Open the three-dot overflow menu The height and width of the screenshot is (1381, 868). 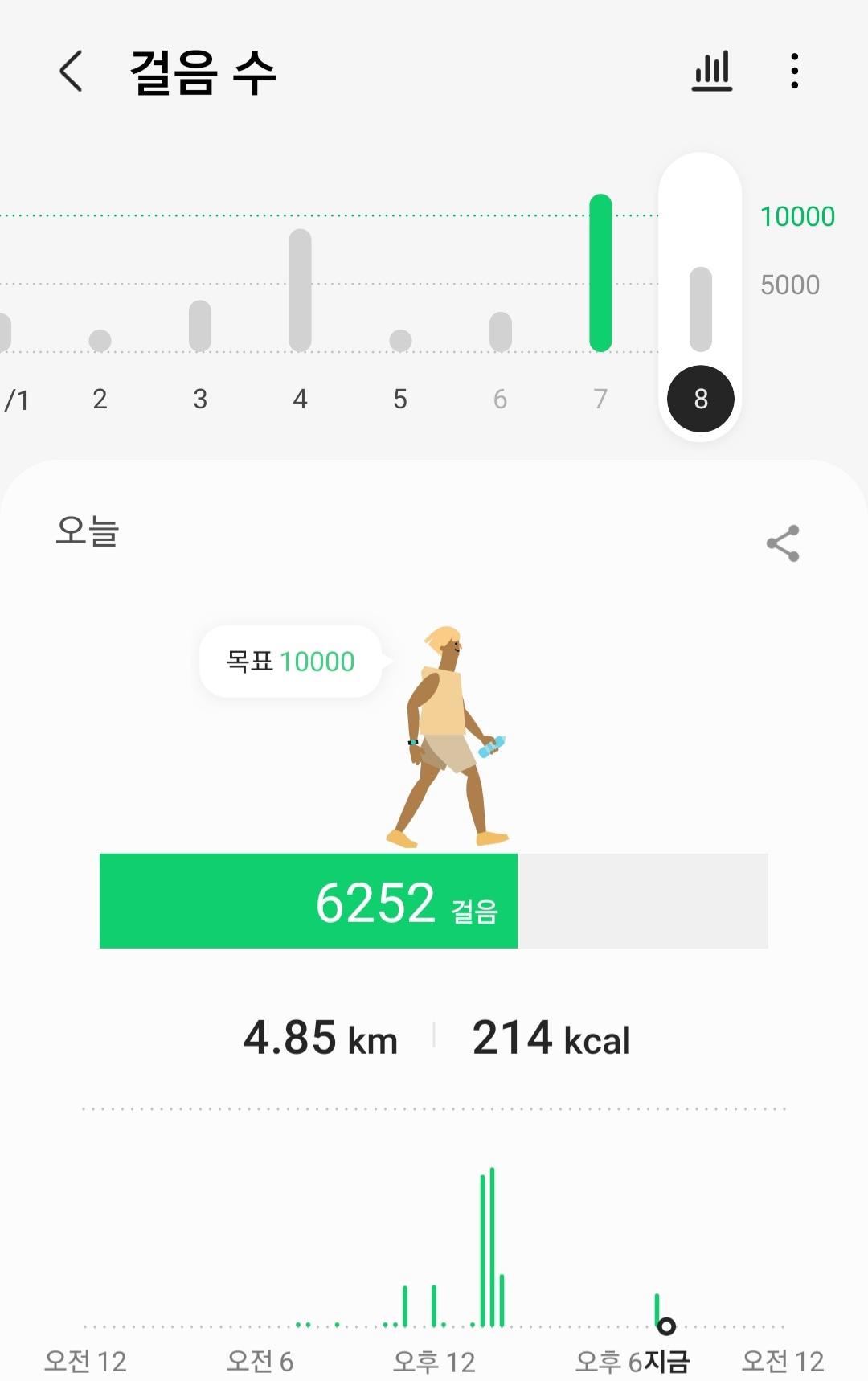click(x=794, y=72)
